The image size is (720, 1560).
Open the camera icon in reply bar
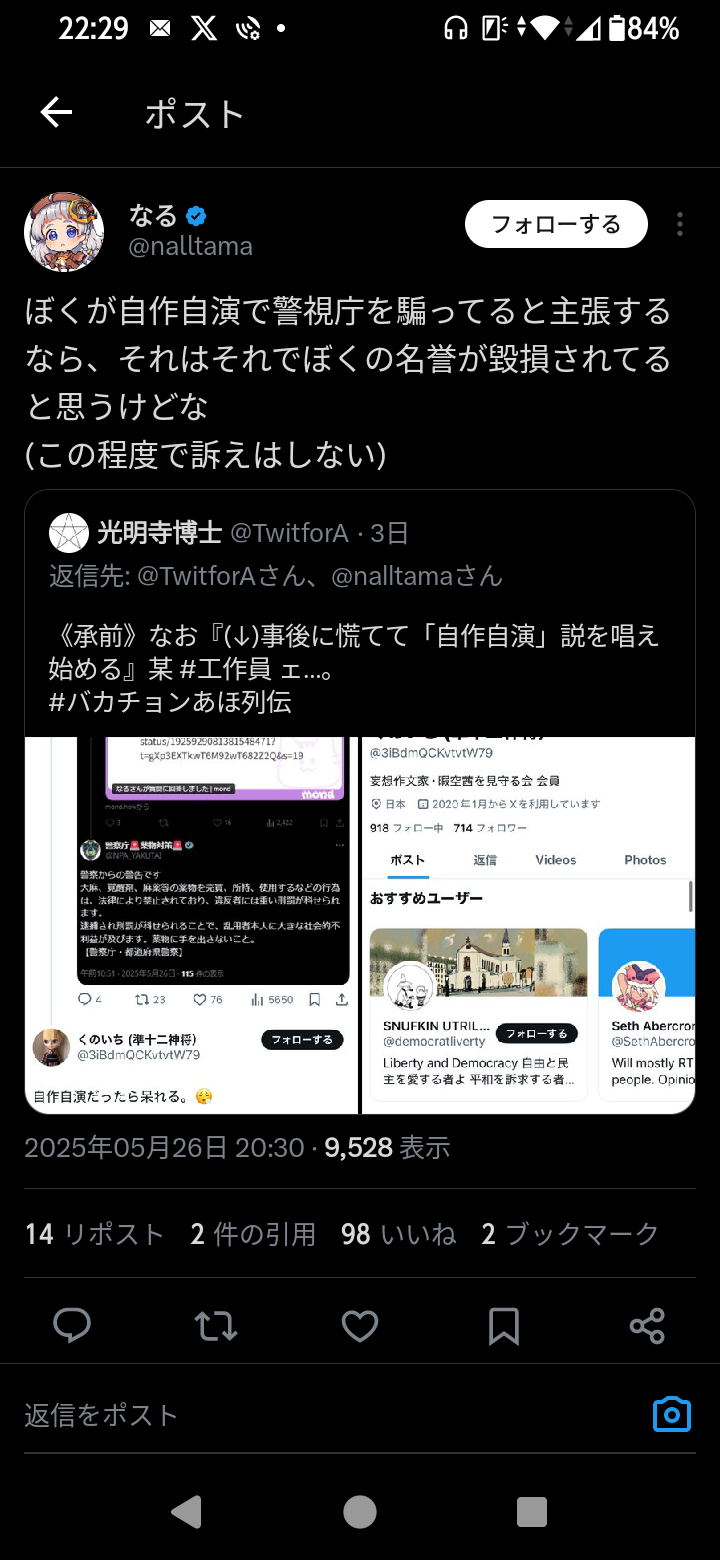[672, 1414]
